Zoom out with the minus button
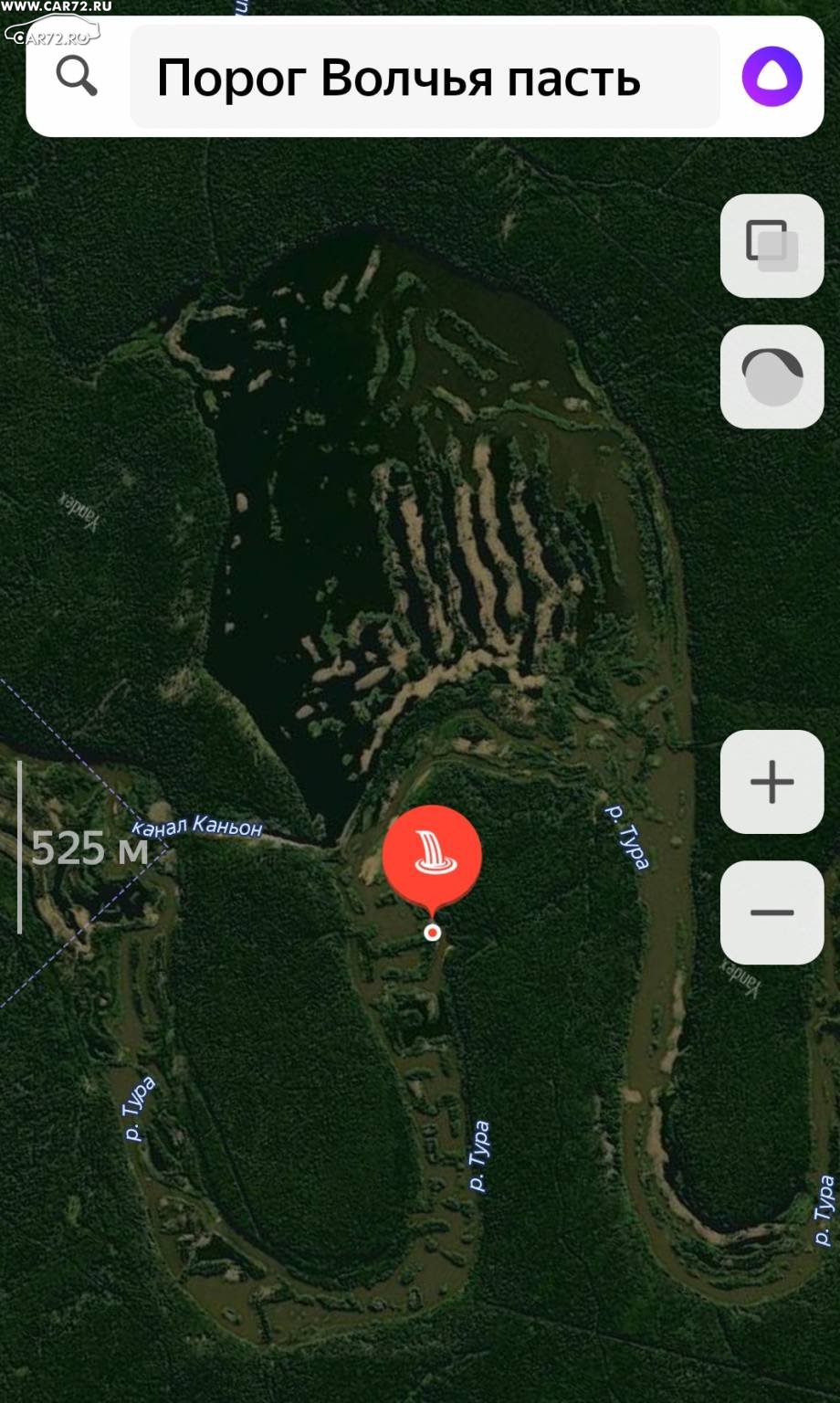This screenshot has width=840, height=1403. click(x=772, y=912)
